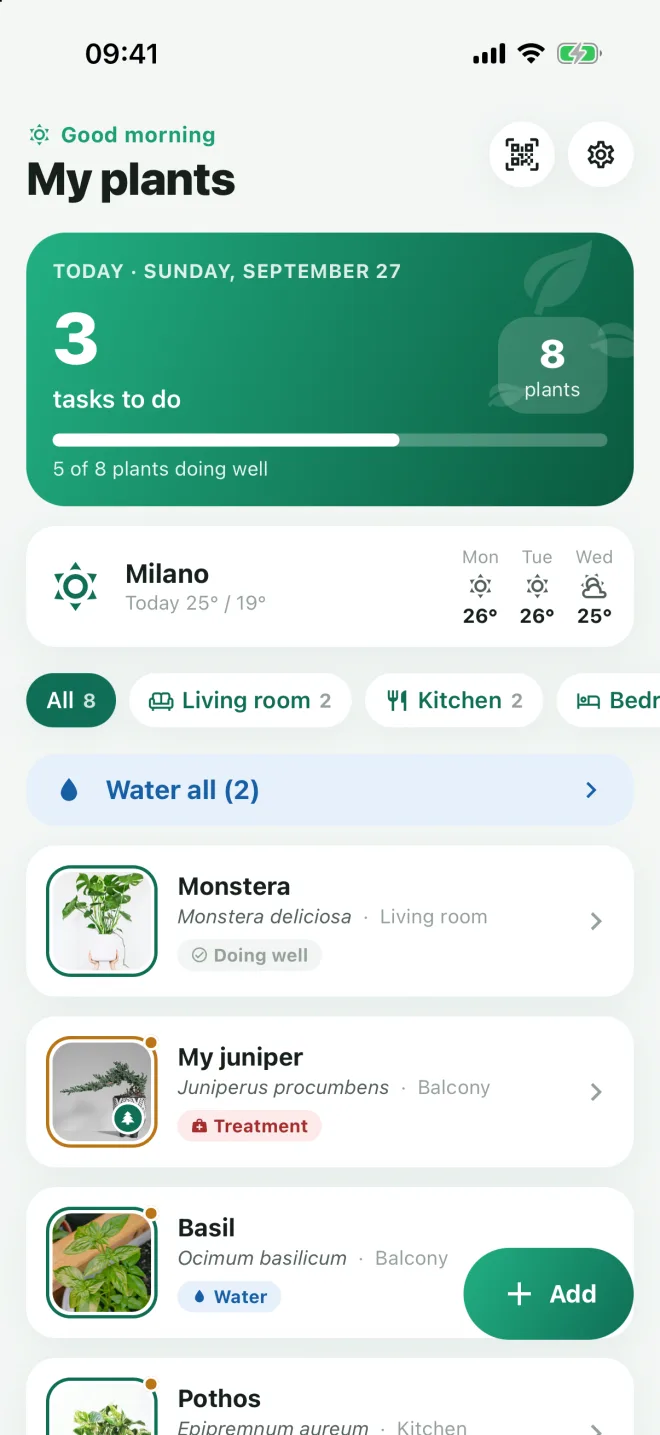This screenshot has width=660, height=1435.
Task: Tap Water all (2) banner
Action: 330,790
